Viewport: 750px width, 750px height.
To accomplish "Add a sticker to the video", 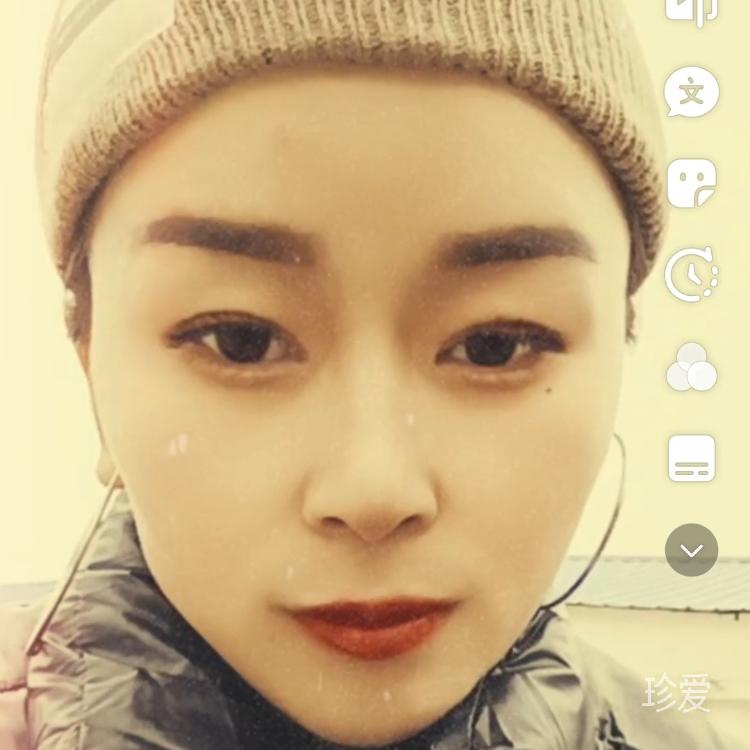I will 691,184.
